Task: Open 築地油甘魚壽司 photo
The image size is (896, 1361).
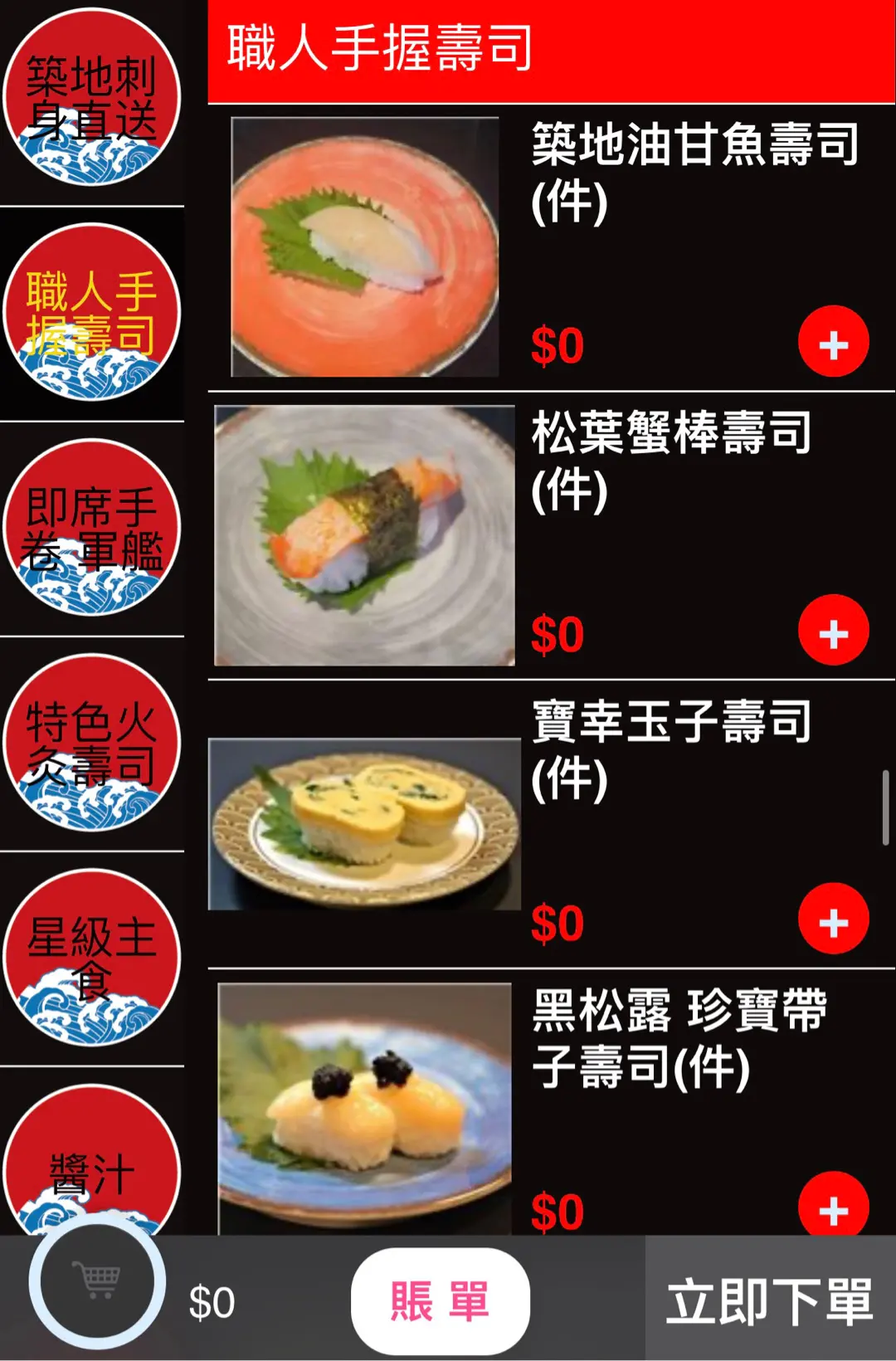Action: tap(365, 247)
